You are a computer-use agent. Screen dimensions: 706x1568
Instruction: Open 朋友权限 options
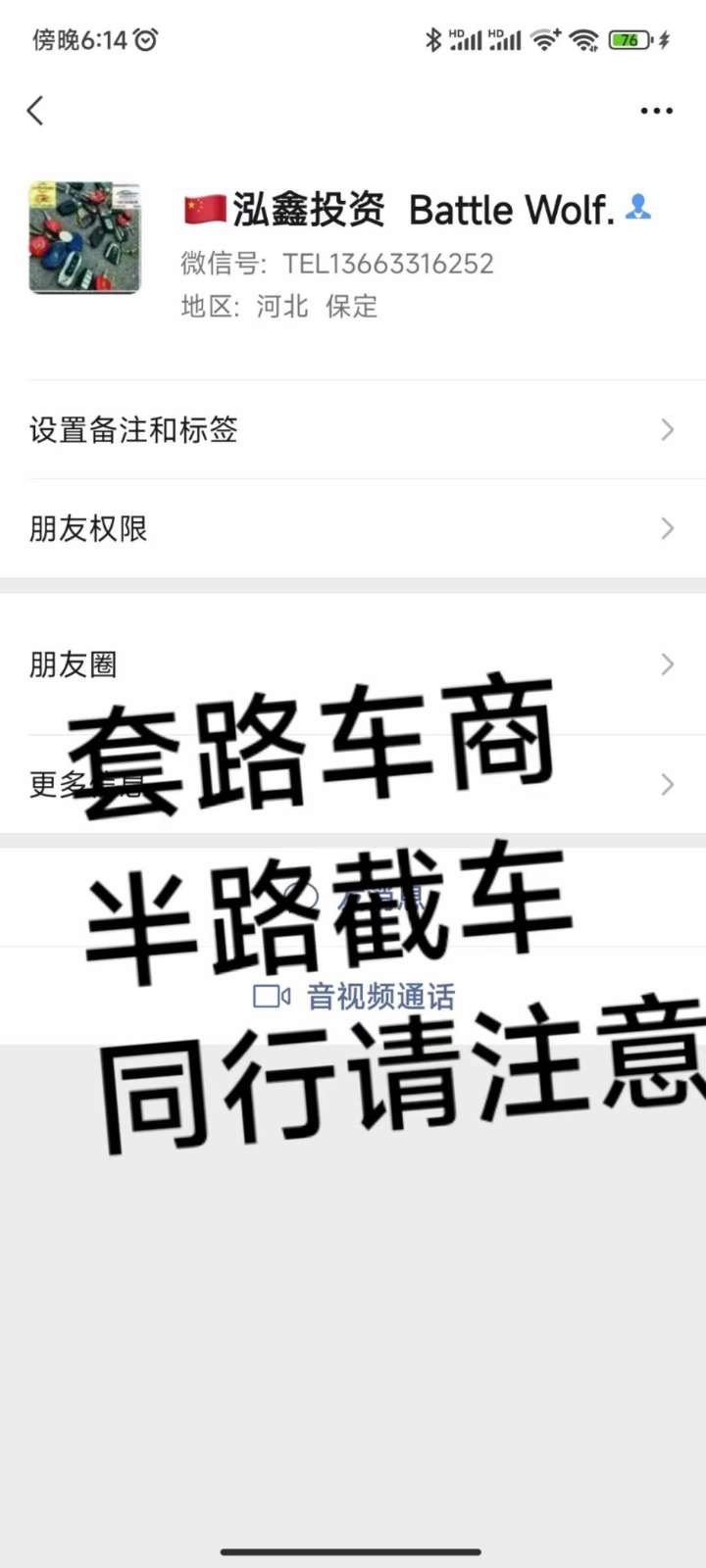pos(353,529)
